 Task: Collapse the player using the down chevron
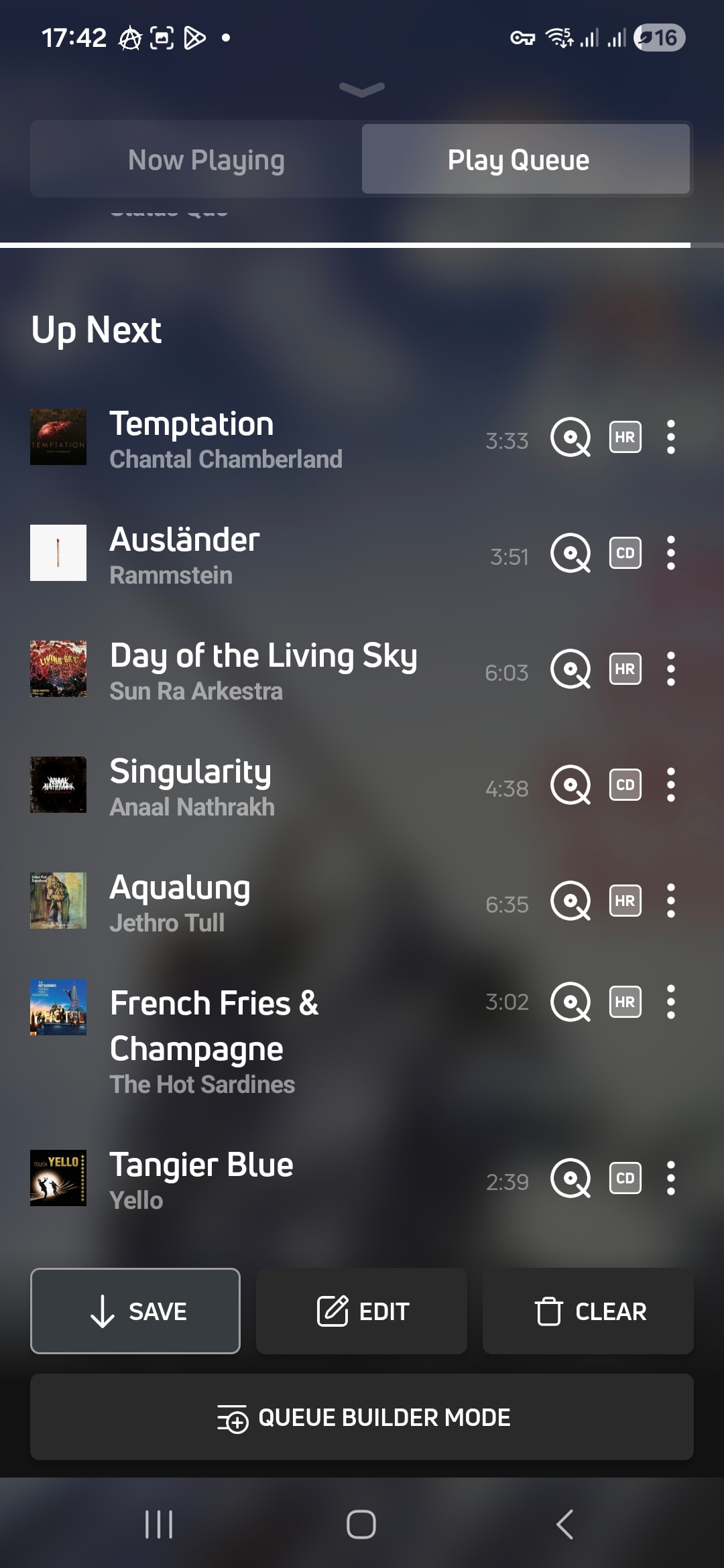pyautogui.click(x=362, y=89)
